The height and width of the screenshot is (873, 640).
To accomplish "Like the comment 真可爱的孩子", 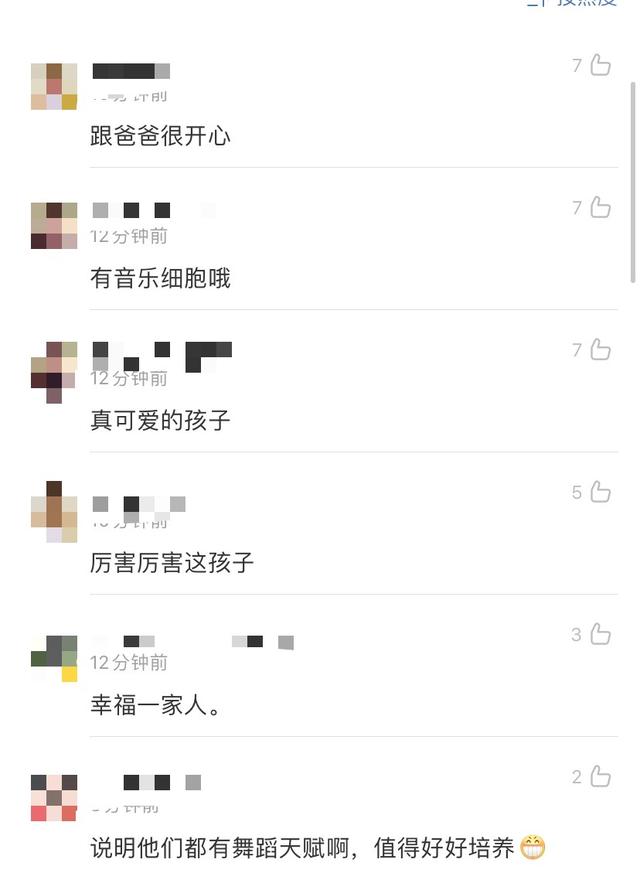I will pyautogui.click(x=600, y=349).
